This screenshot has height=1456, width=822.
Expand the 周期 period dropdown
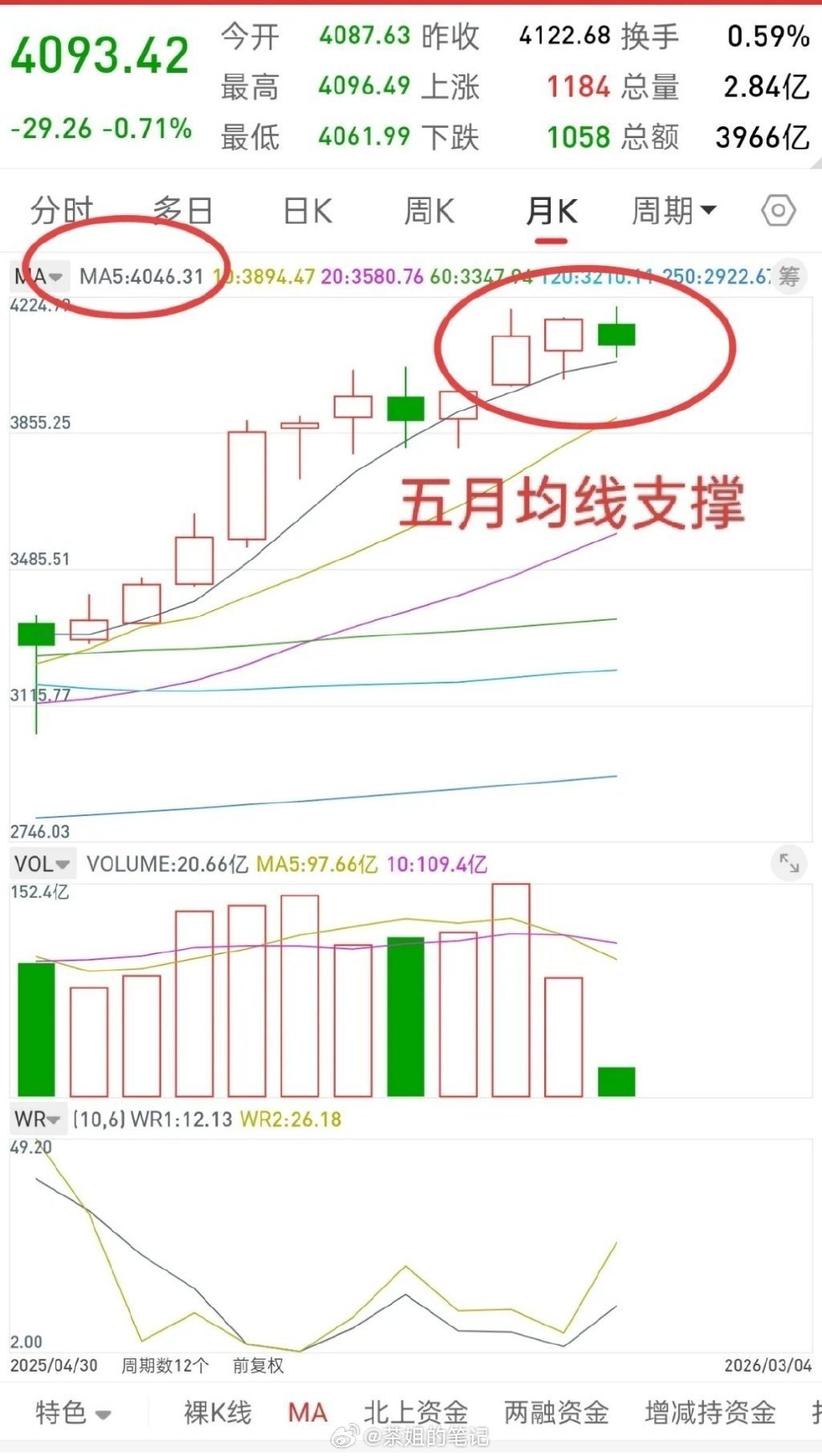tap(671, 210)
